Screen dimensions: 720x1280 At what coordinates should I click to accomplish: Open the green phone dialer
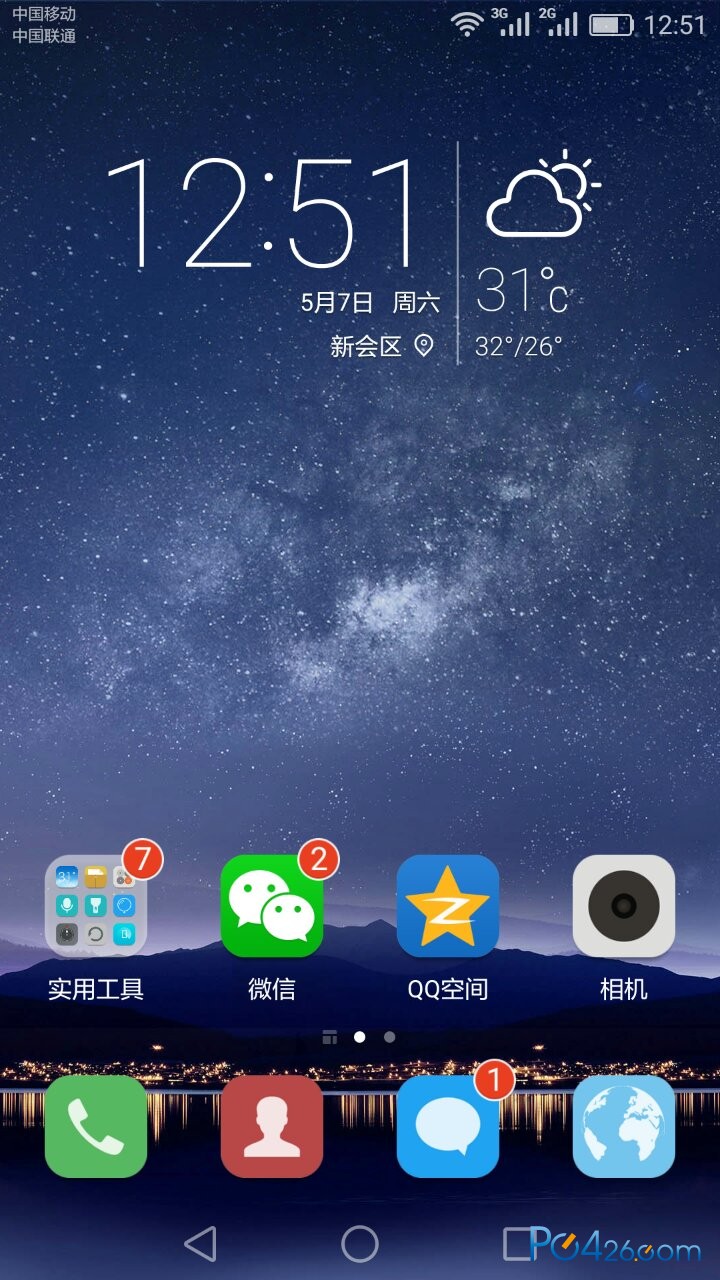pyautogui.click(x=96, y=1126)
